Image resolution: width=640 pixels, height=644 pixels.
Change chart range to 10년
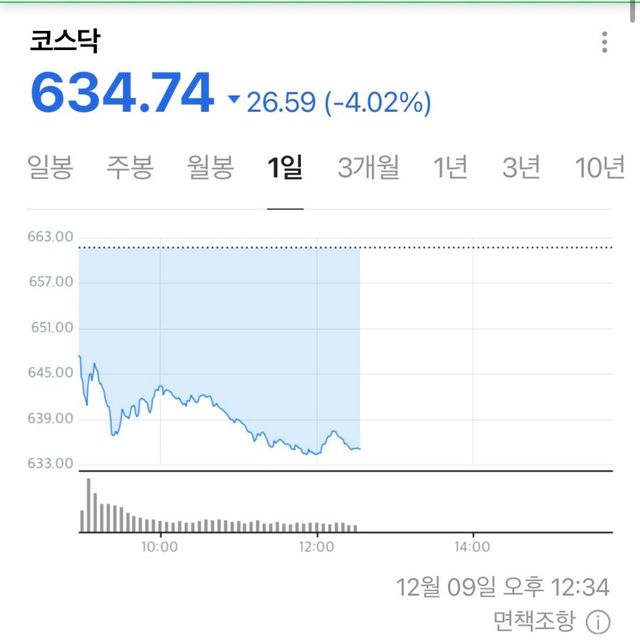click(x=600, y=167)
